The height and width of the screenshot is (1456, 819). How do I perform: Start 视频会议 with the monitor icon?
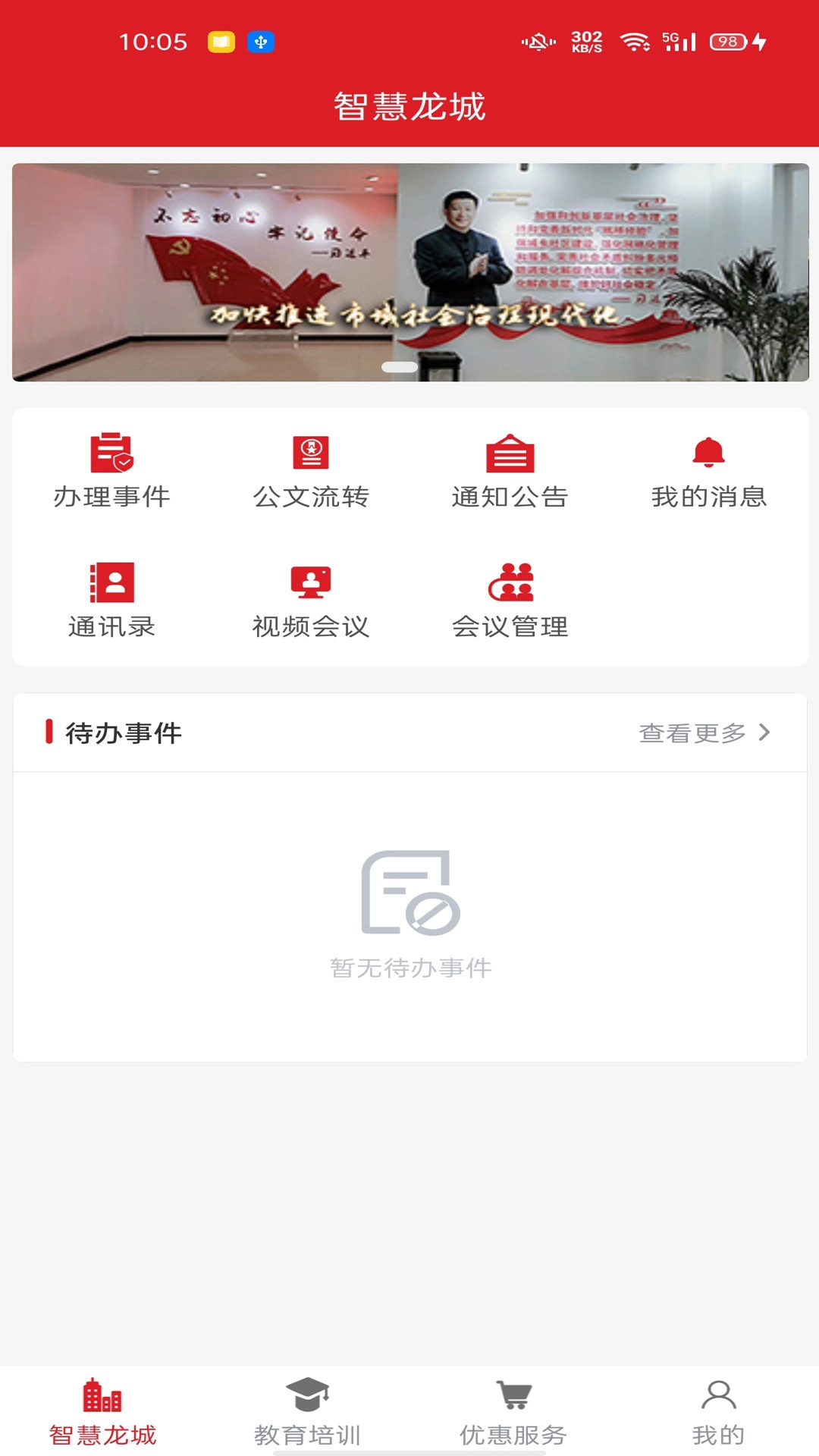(309, 584)
